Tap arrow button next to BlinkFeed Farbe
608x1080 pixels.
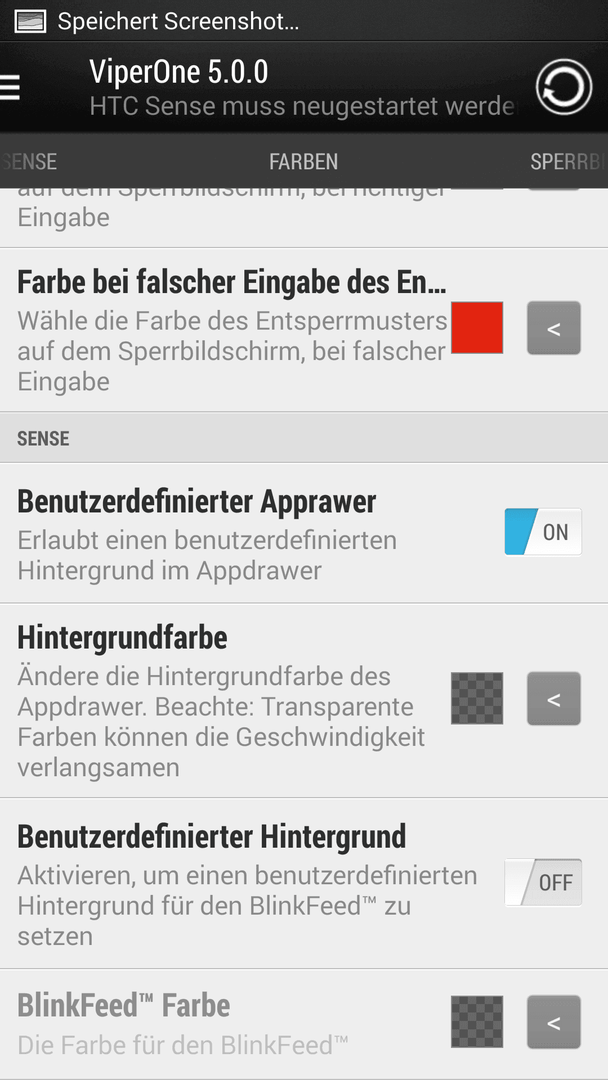[x=554, y=1021]
